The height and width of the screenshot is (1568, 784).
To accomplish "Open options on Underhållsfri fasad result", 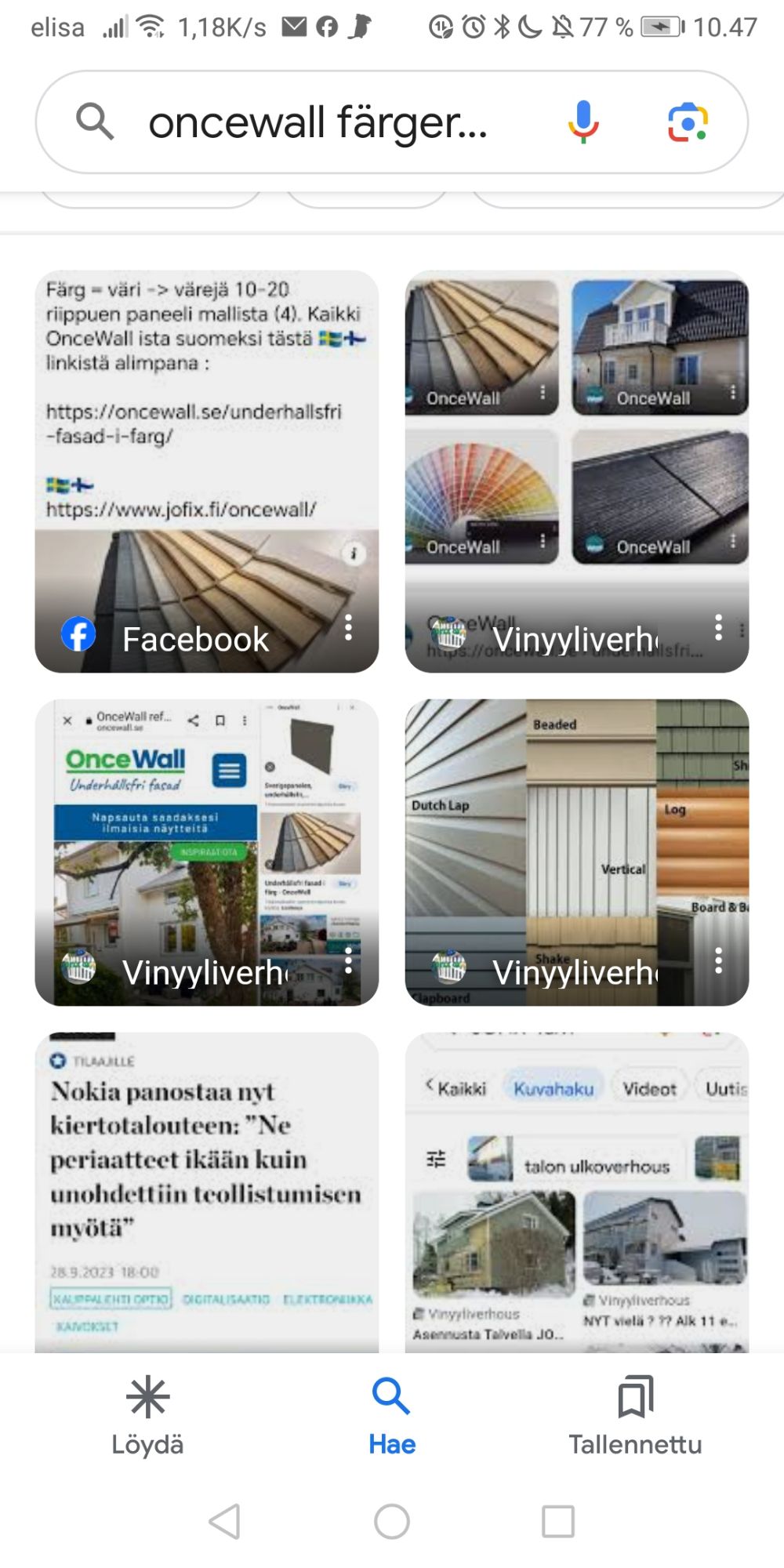I will [348, 961].
